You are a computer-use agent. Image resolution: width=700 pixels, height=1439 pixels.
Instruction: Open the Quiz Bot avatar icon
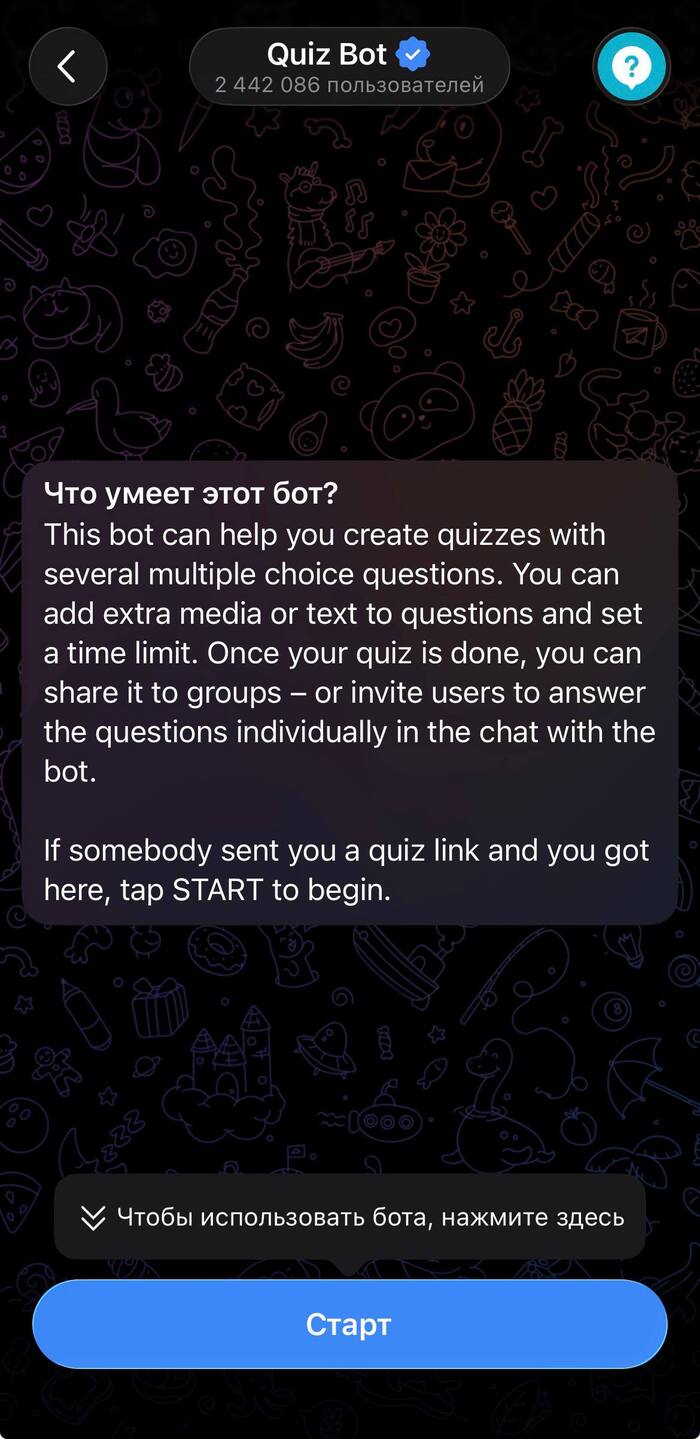click(x=631, y=67)
